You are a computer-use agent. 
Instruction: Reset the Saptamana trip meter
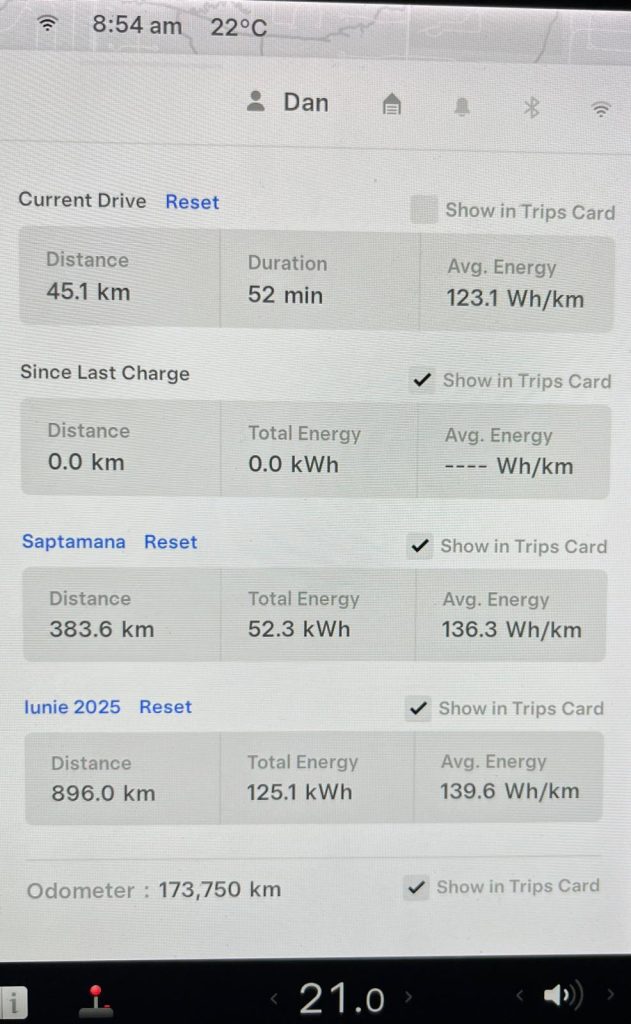171,542
